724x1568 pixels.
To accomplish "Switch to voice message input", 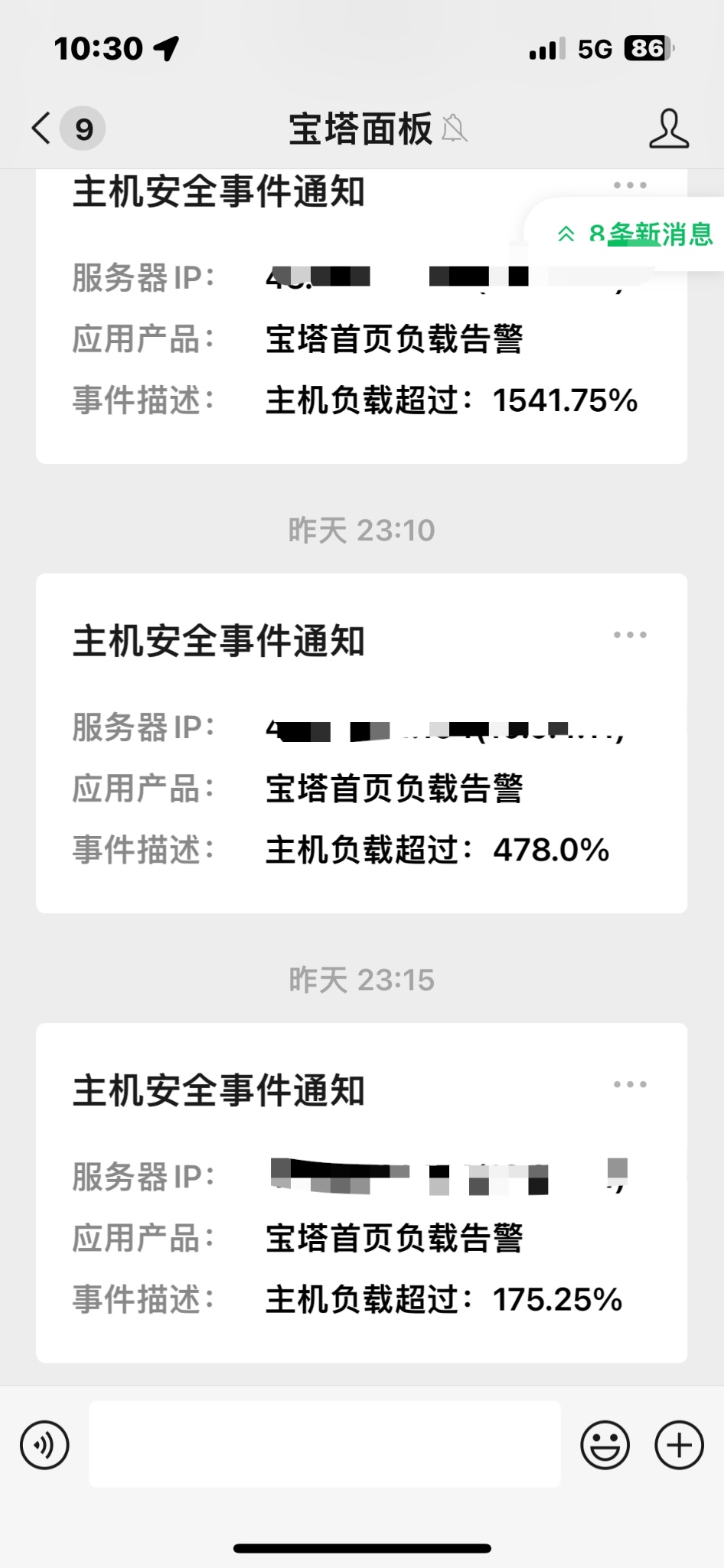I will coord(44,1445).
